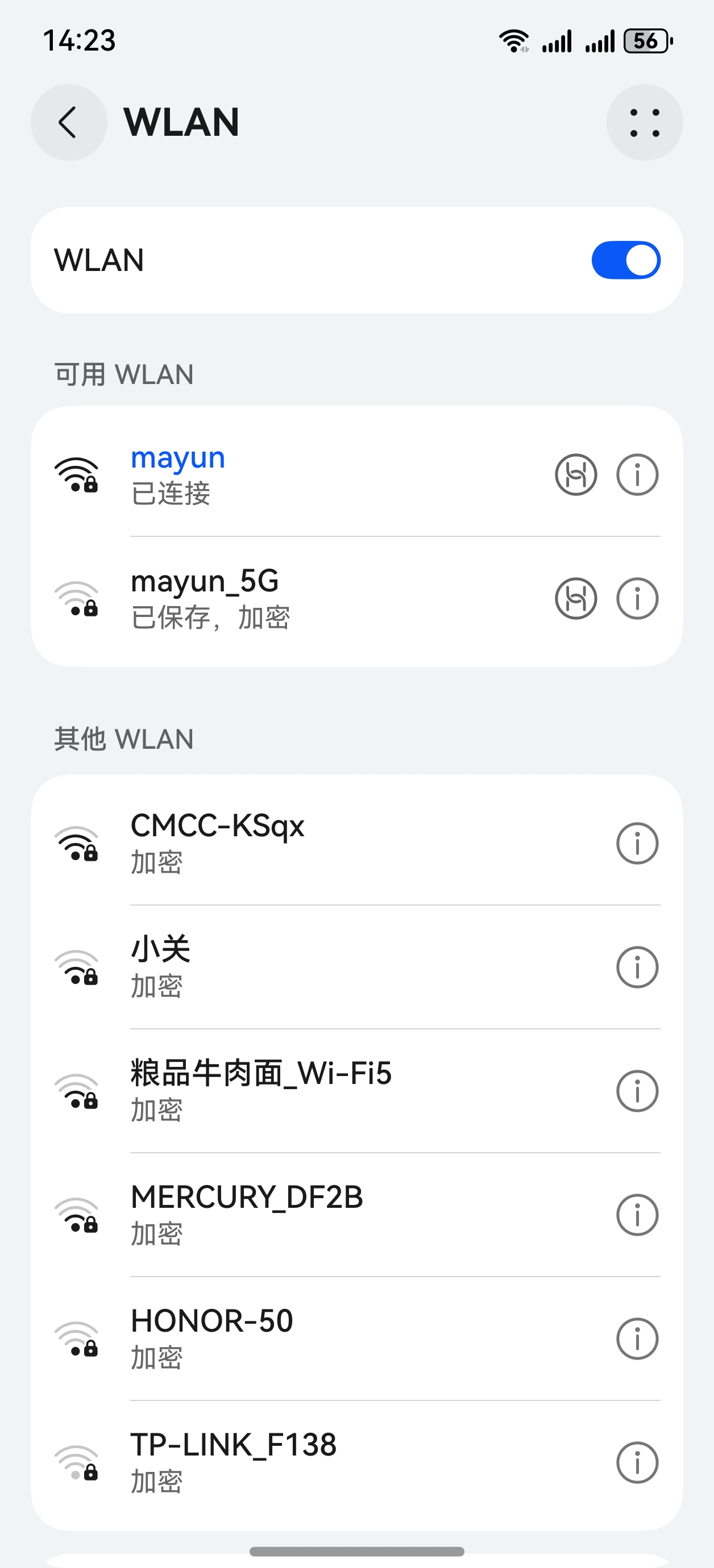Tap the info icon for HONOR-50

coord(637,1338)
